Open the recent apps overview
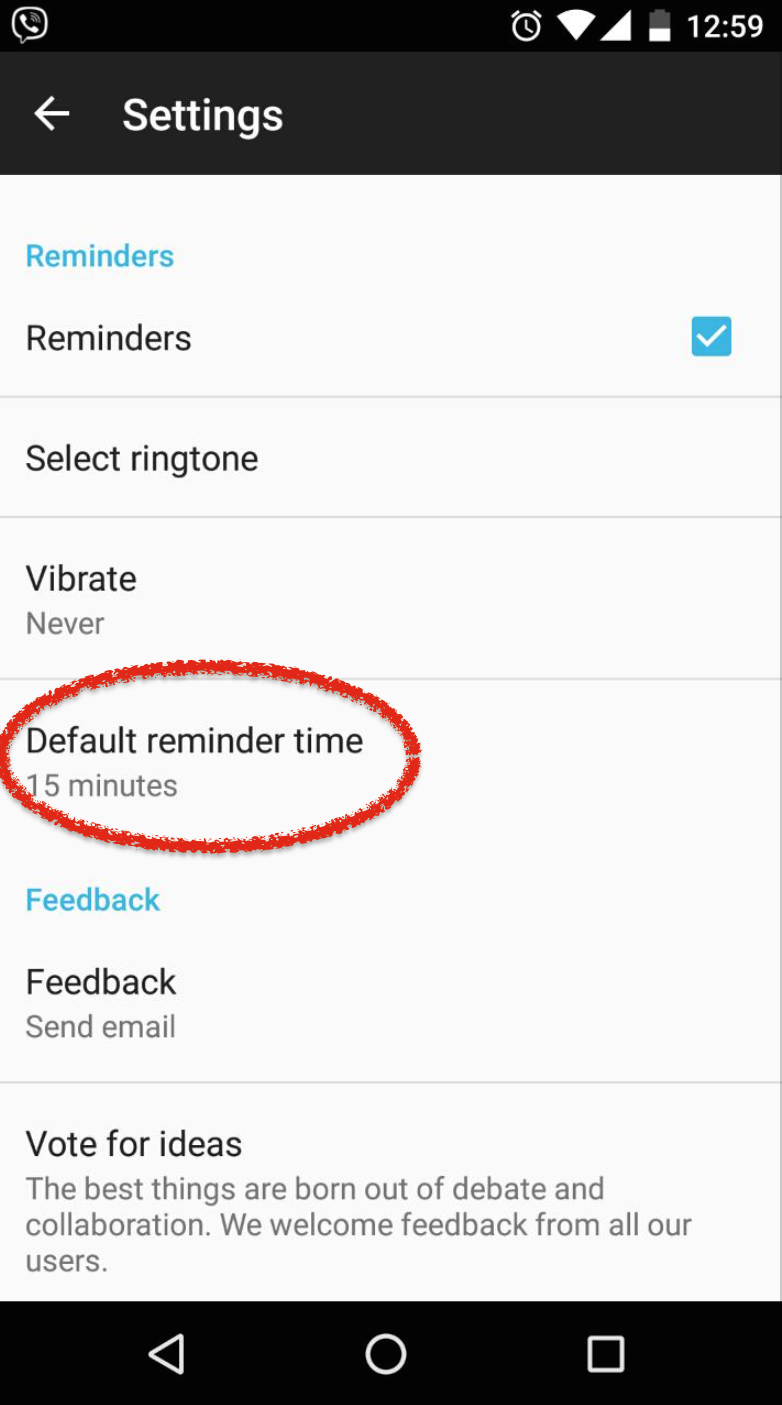Screen dimensions: 782x1405 (605, 1354)
